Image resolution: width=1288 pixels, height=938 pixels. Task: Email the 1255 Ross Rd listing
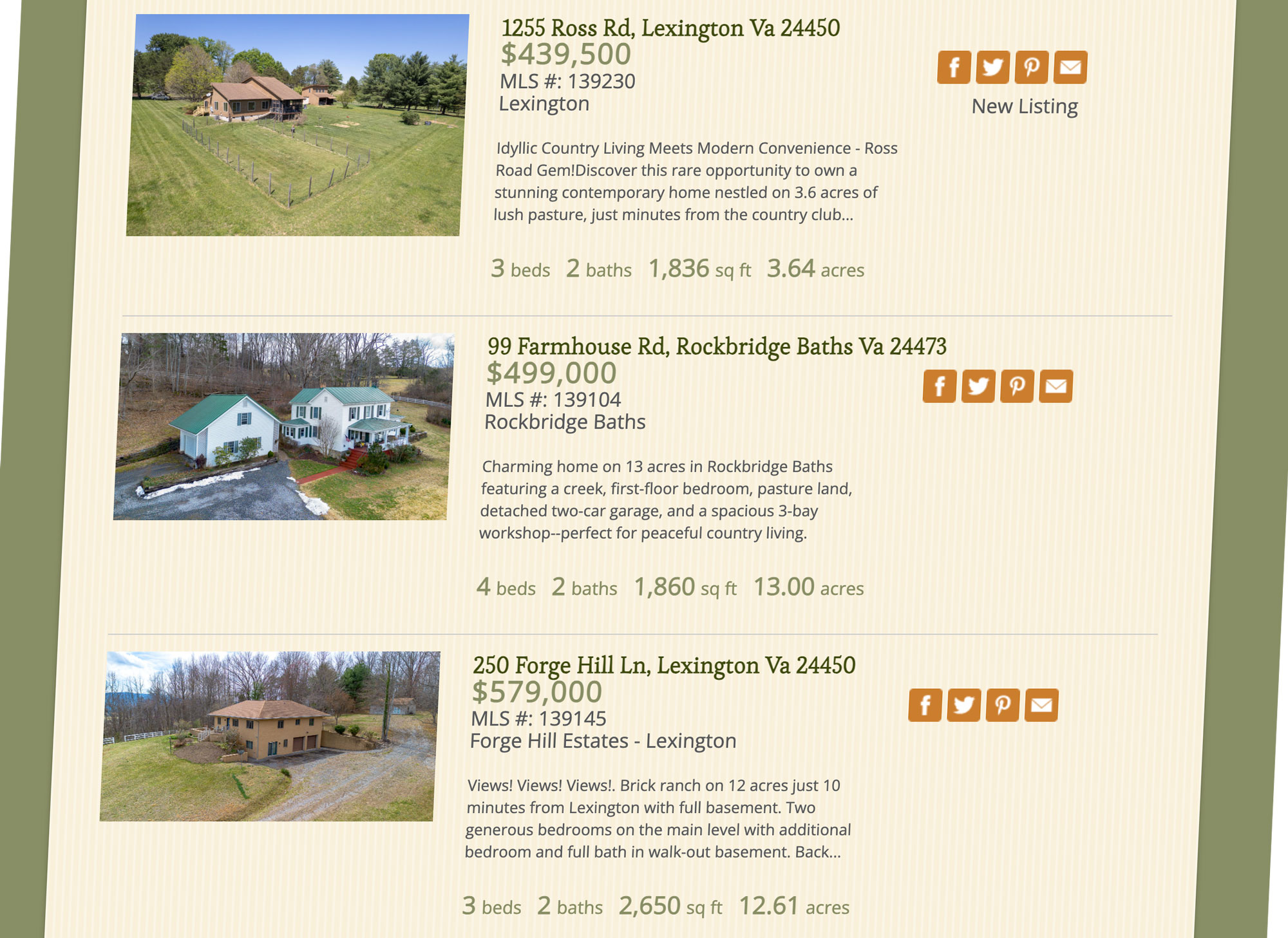(1070, 68)
